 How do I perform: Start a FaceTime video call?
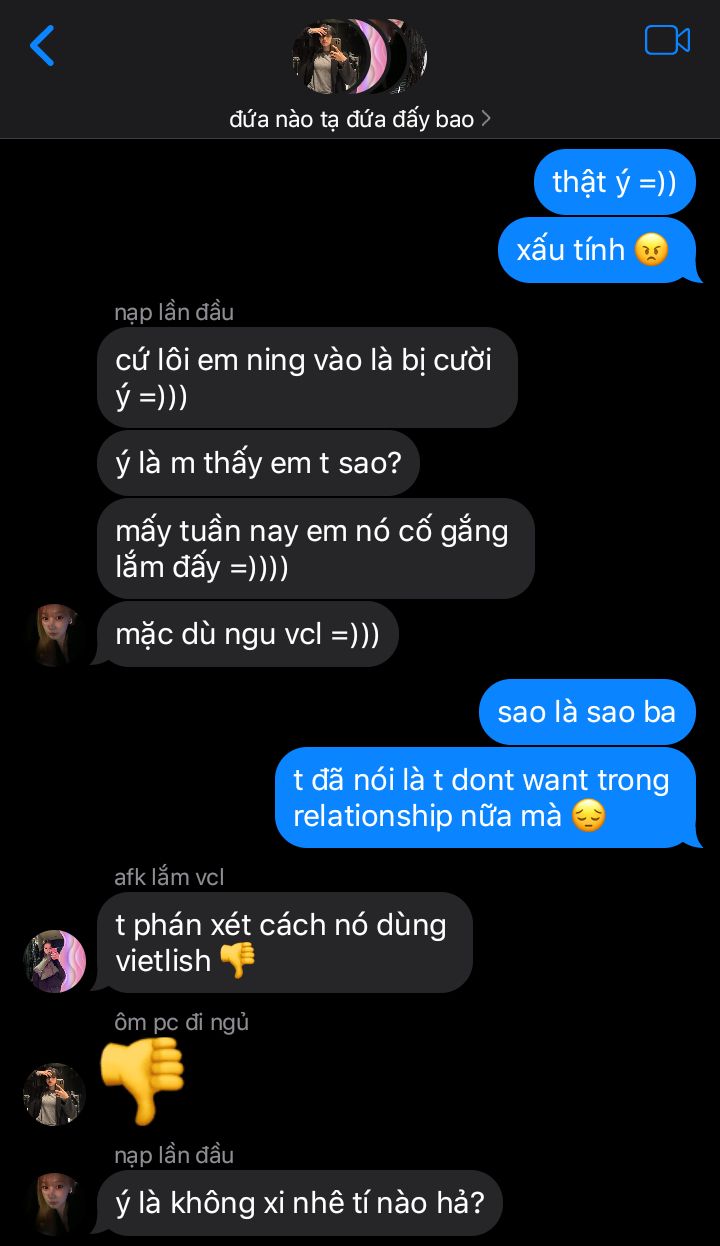pos(667,40)
